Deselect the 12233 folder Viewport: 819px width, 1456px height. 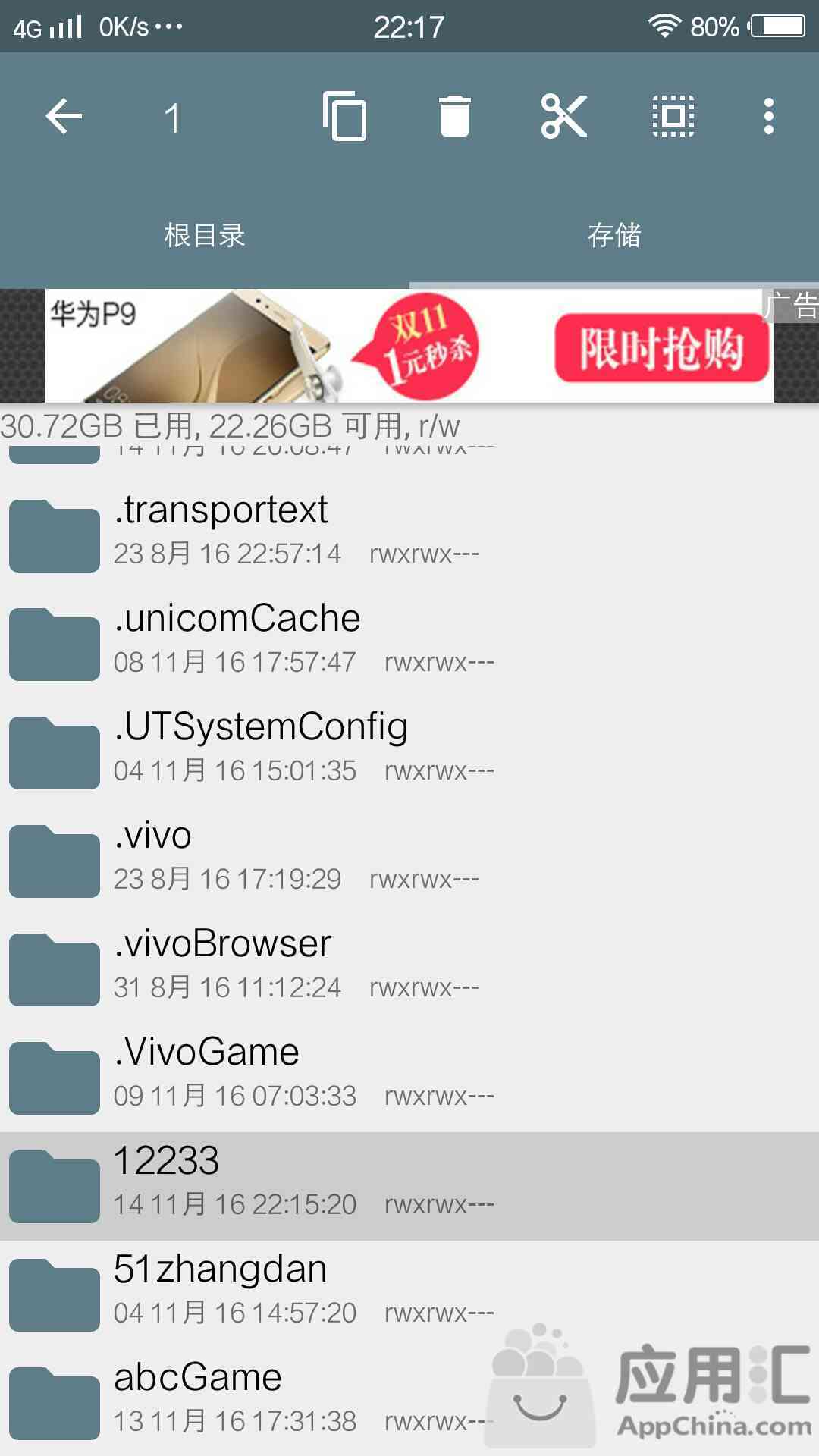(303, 1181)
